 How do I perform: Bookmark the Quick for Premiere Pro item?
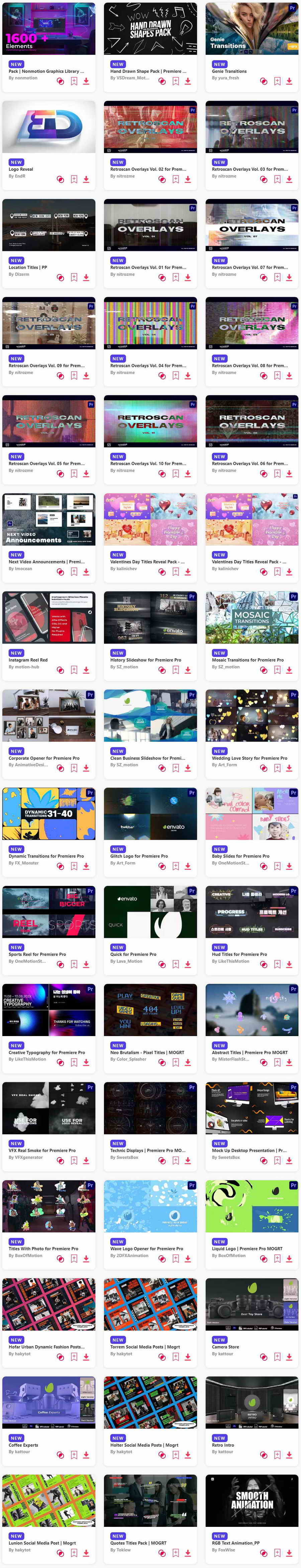[x=176, y=964]
